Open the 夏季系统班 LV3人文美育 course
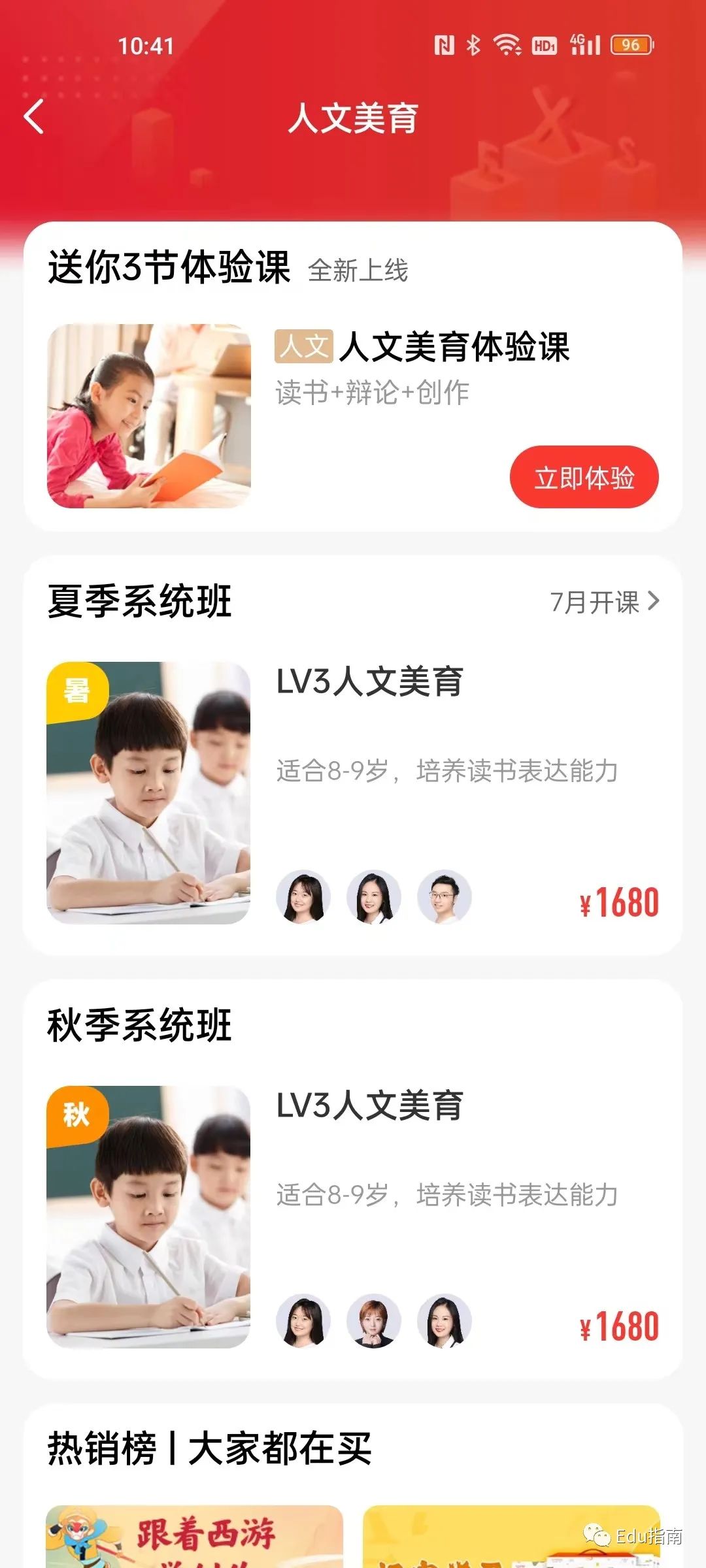Screen dimensions: 706x1568 tap(369, 682)
